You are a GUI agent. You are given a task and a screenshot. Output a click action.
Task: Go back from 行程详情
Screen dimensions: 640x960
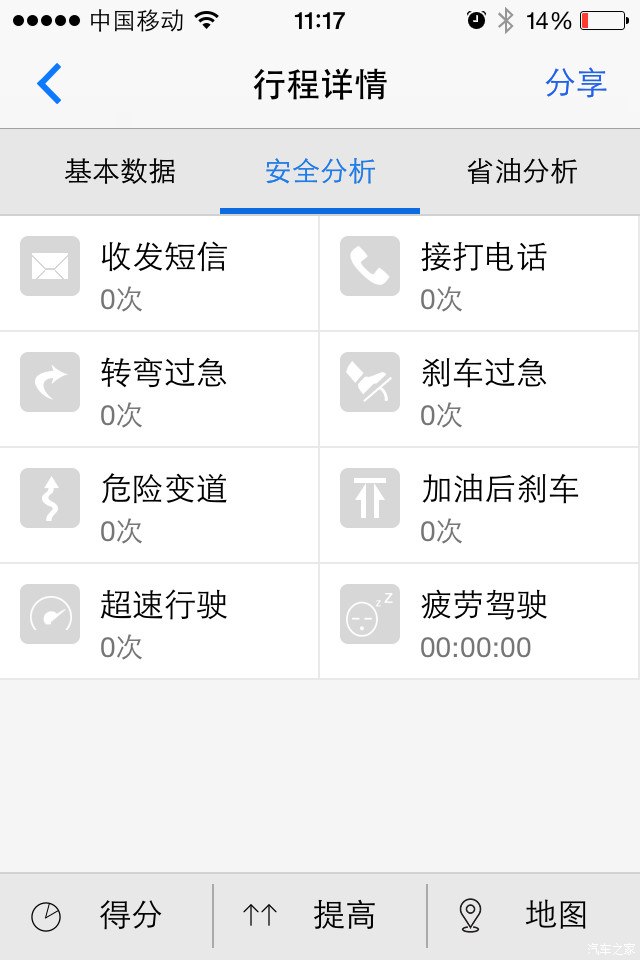(x=48, y=84)
